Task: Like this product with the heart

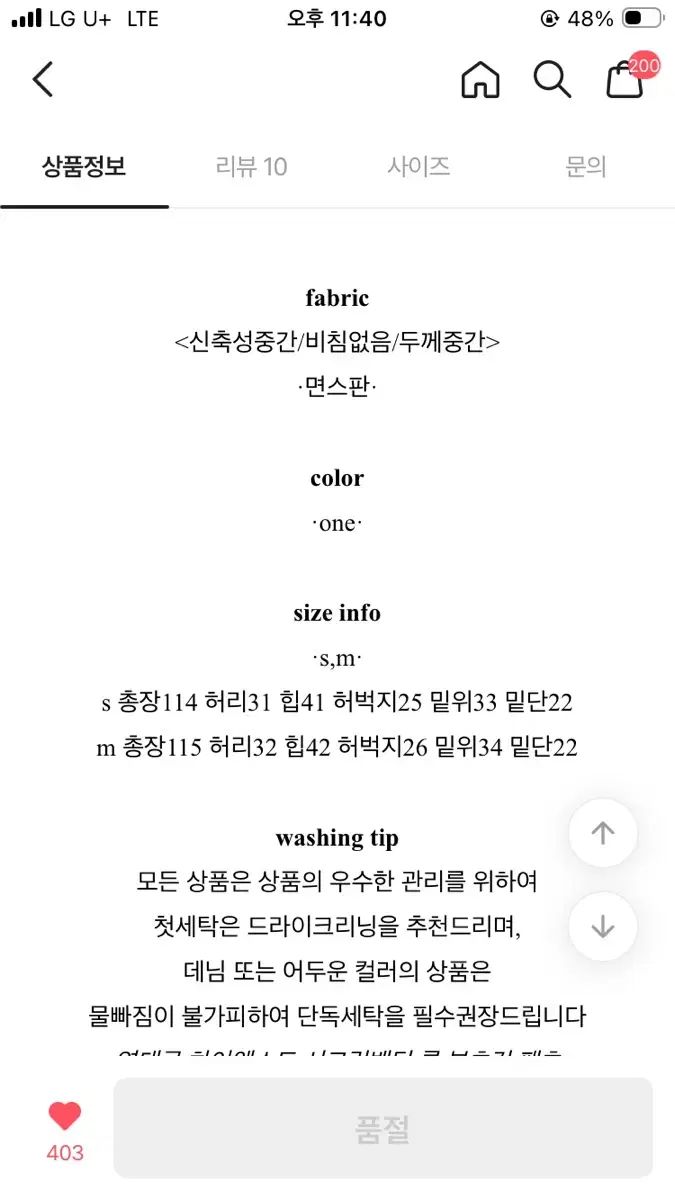Action: click(x=65, y=1116)
